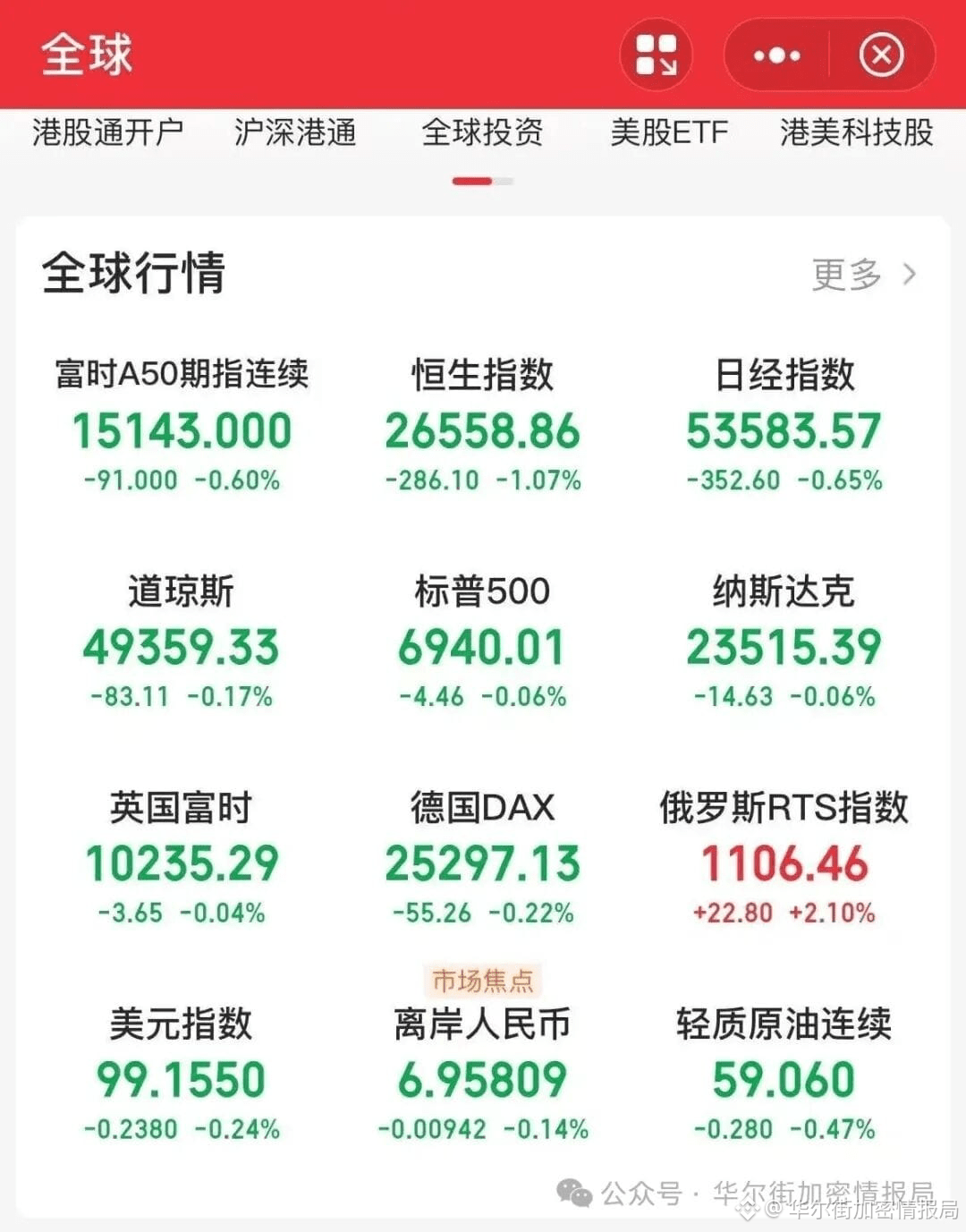Tap the 市场焦点 highlight label

click(483, 980)
